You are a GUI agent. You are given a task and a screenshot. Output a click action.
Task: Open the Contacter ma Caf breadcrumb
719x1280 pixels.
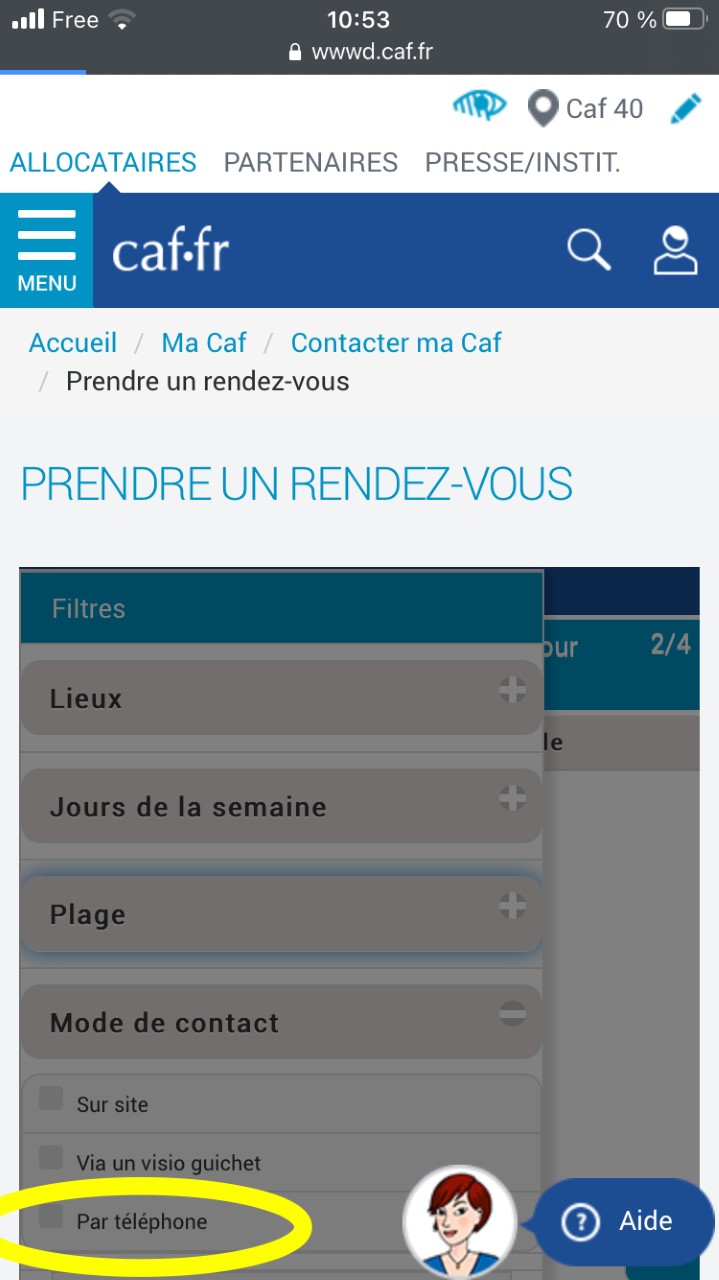tap(396, 343)
